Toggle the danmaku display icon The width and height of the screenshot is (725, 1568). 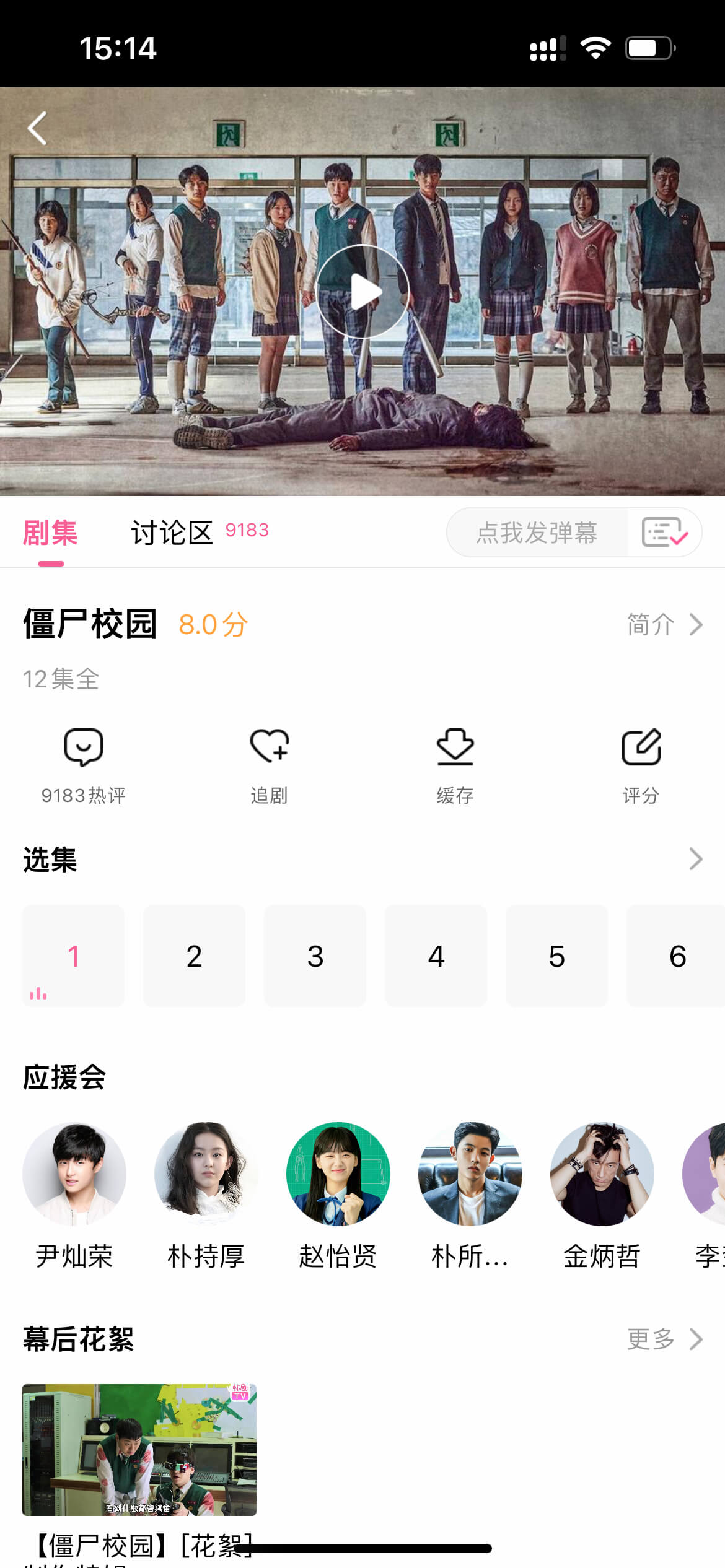click(x=664, y=533)
